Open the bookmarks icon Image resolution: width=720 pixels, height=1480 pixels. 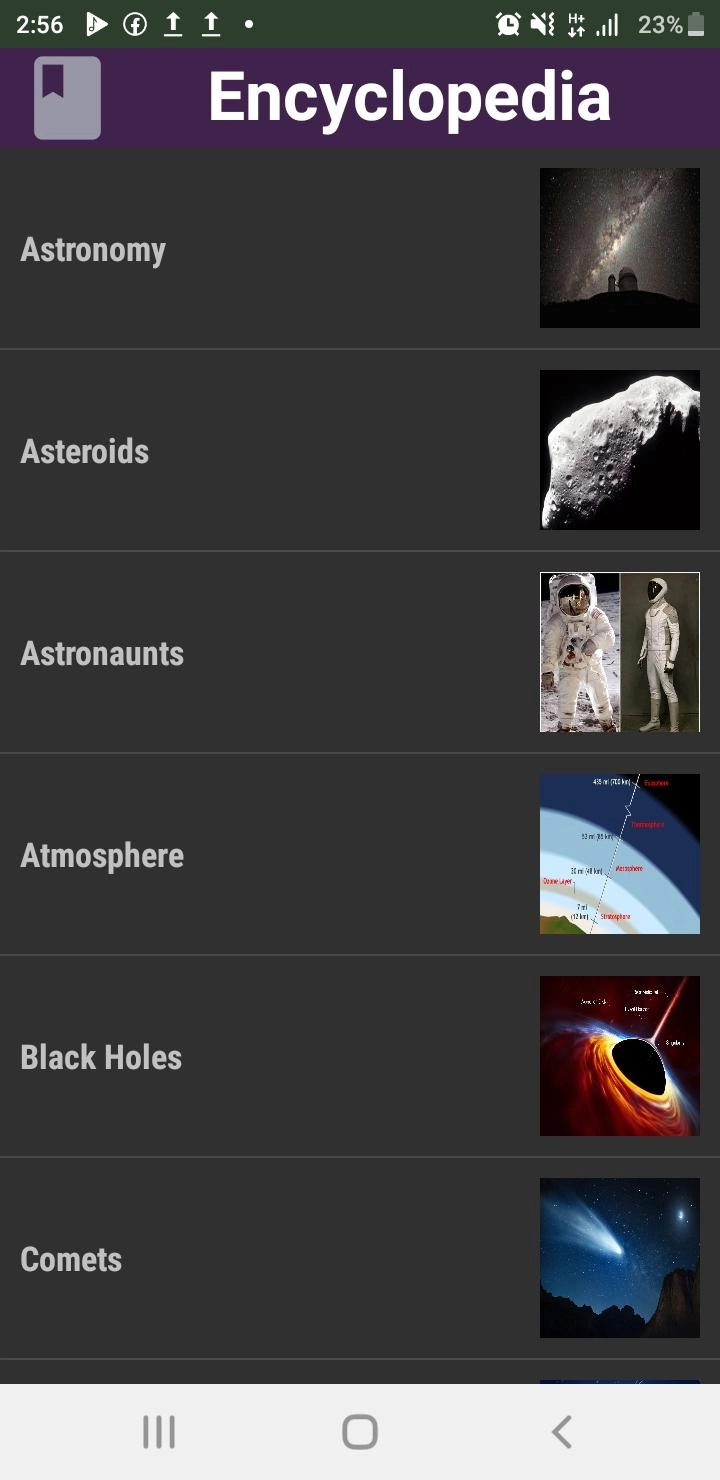coord(67,97)
